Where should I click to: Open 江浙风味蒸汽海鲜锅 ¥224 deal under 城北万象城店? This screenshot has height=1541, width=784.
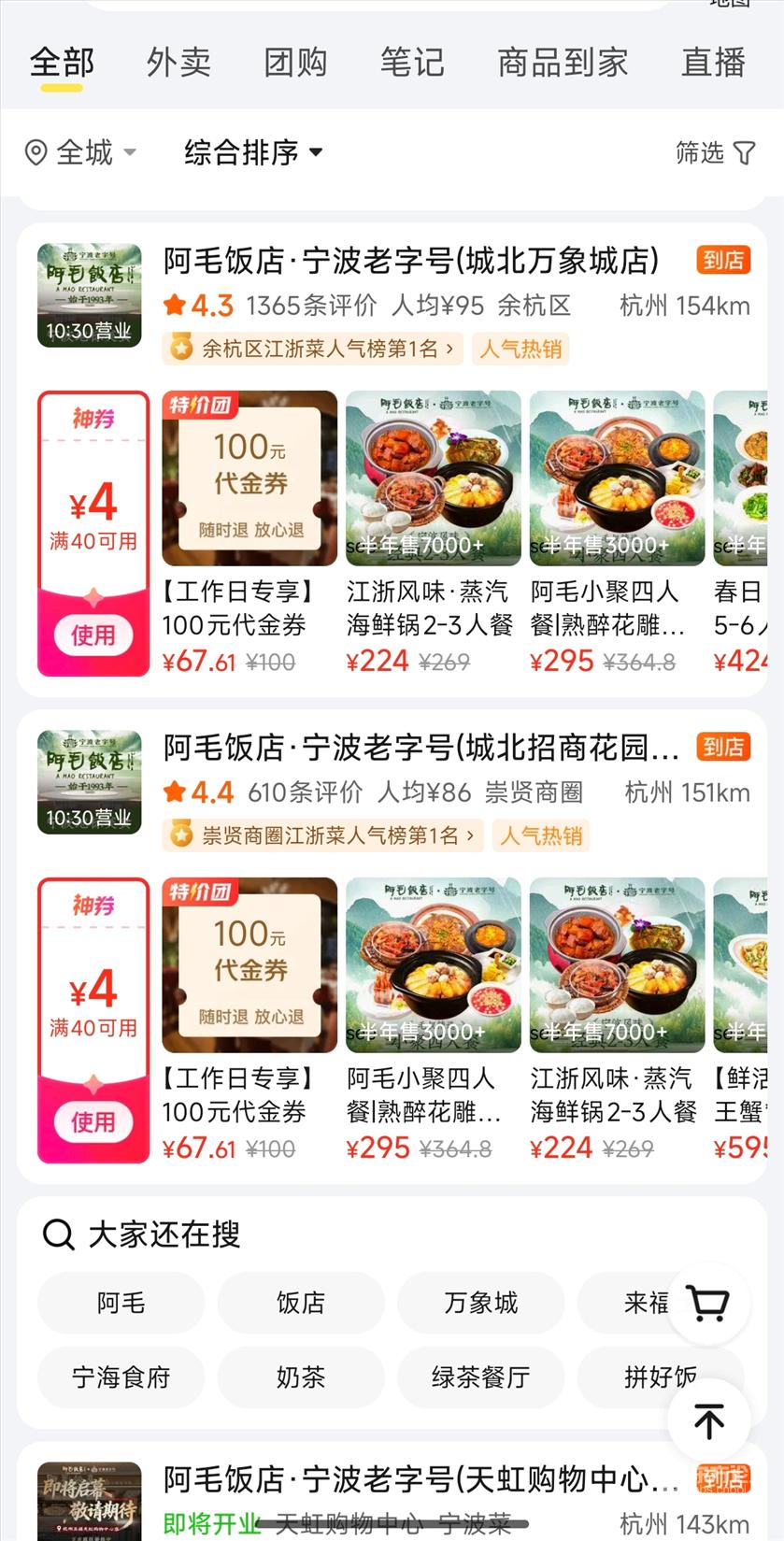[x=432, y=533]
